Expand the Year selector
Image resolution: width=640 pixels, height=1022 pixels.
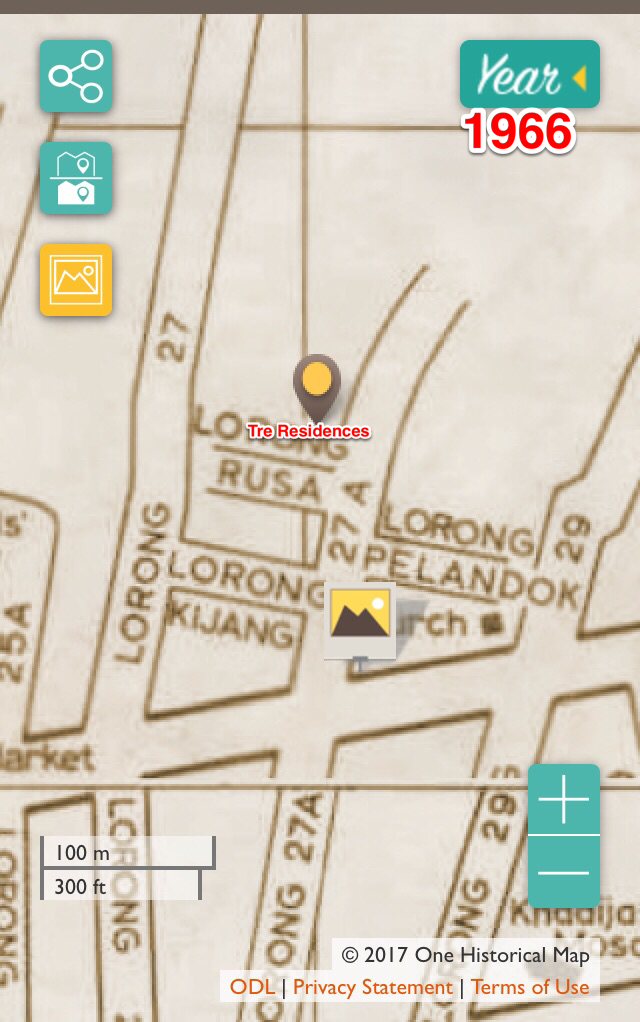[x=529, y=75]
